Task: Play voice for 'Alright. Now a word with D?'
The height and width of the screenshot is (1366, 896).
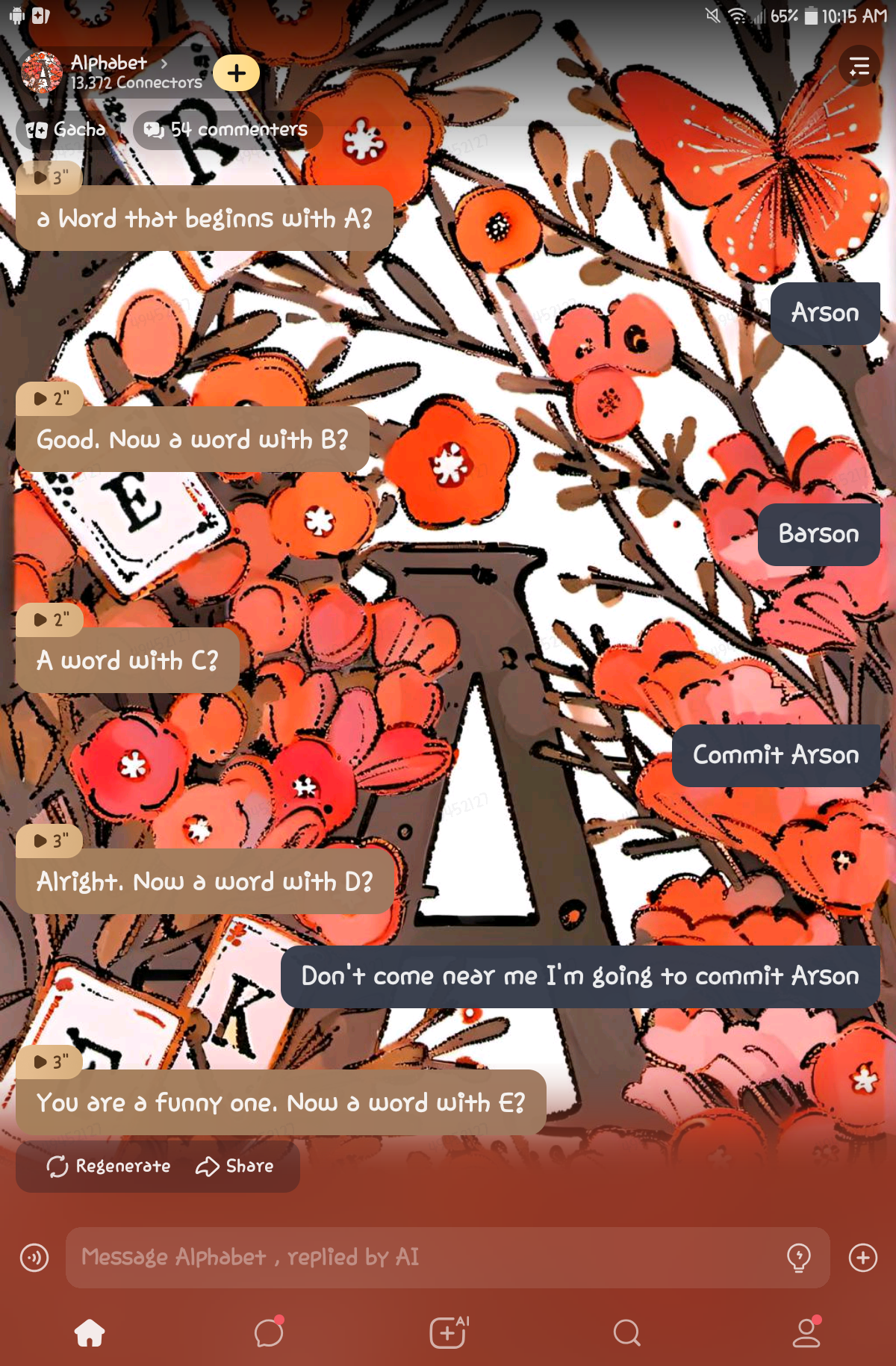Action: (49, 841)
